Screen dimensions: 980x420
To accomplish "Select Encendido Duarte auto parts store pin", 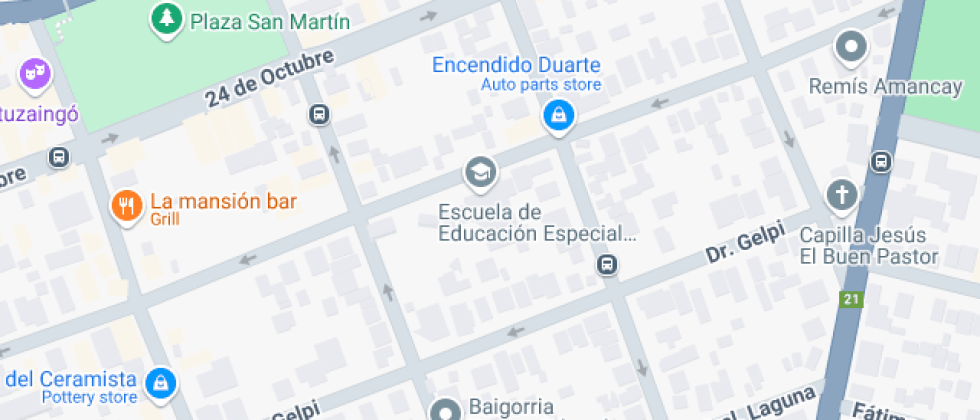I will pos(558,116).
